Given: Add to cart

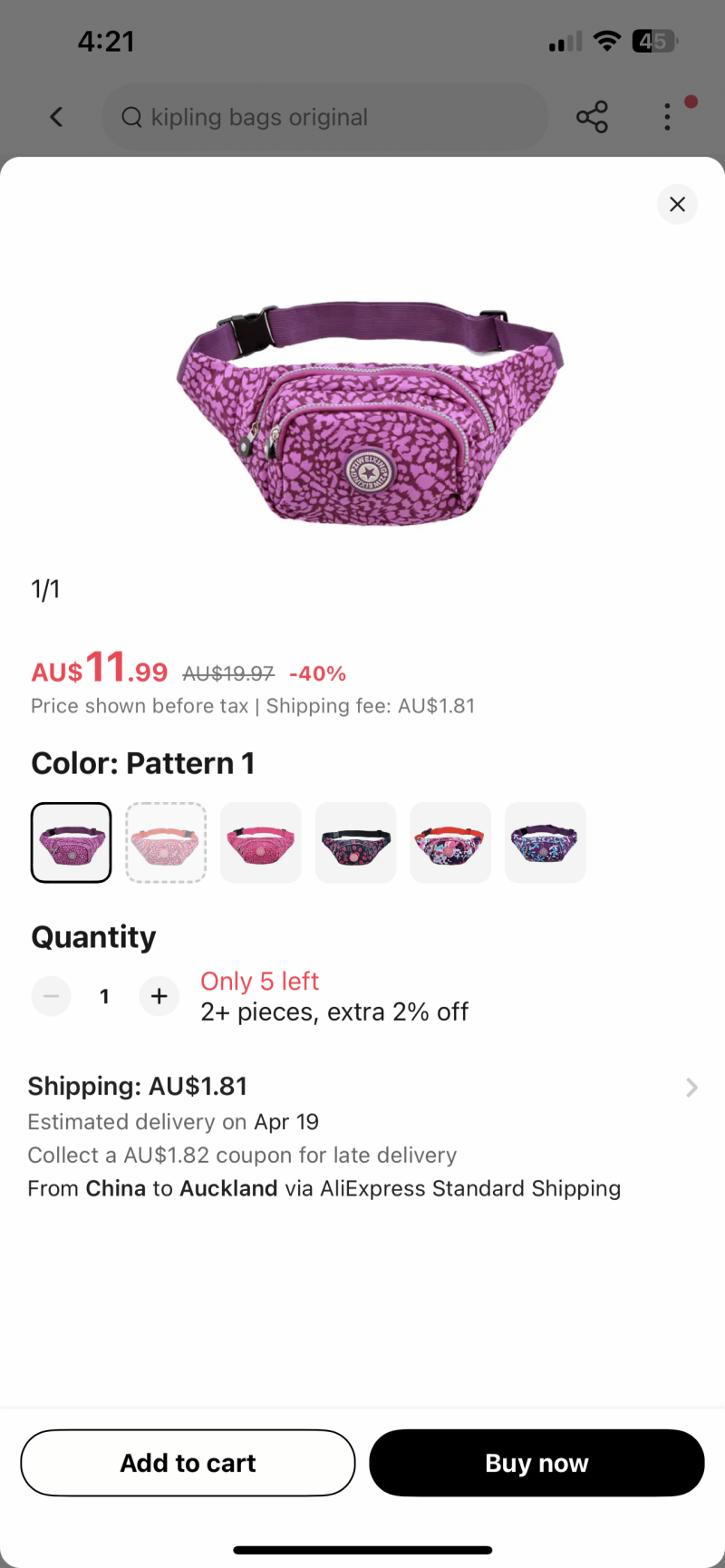Looking at the screenshot, I should [x=188, y=1462].
